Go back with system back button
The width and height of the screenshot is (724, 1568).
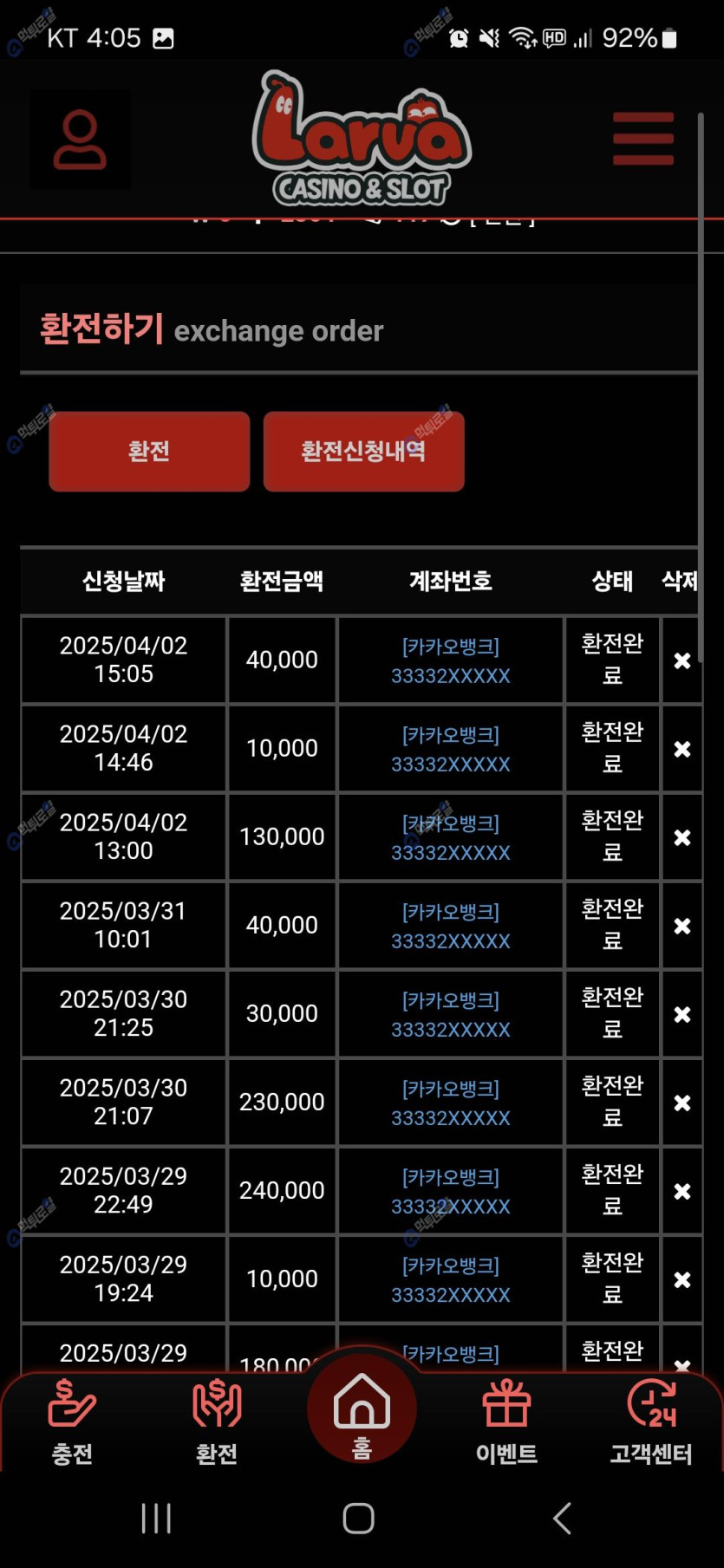562,1518
